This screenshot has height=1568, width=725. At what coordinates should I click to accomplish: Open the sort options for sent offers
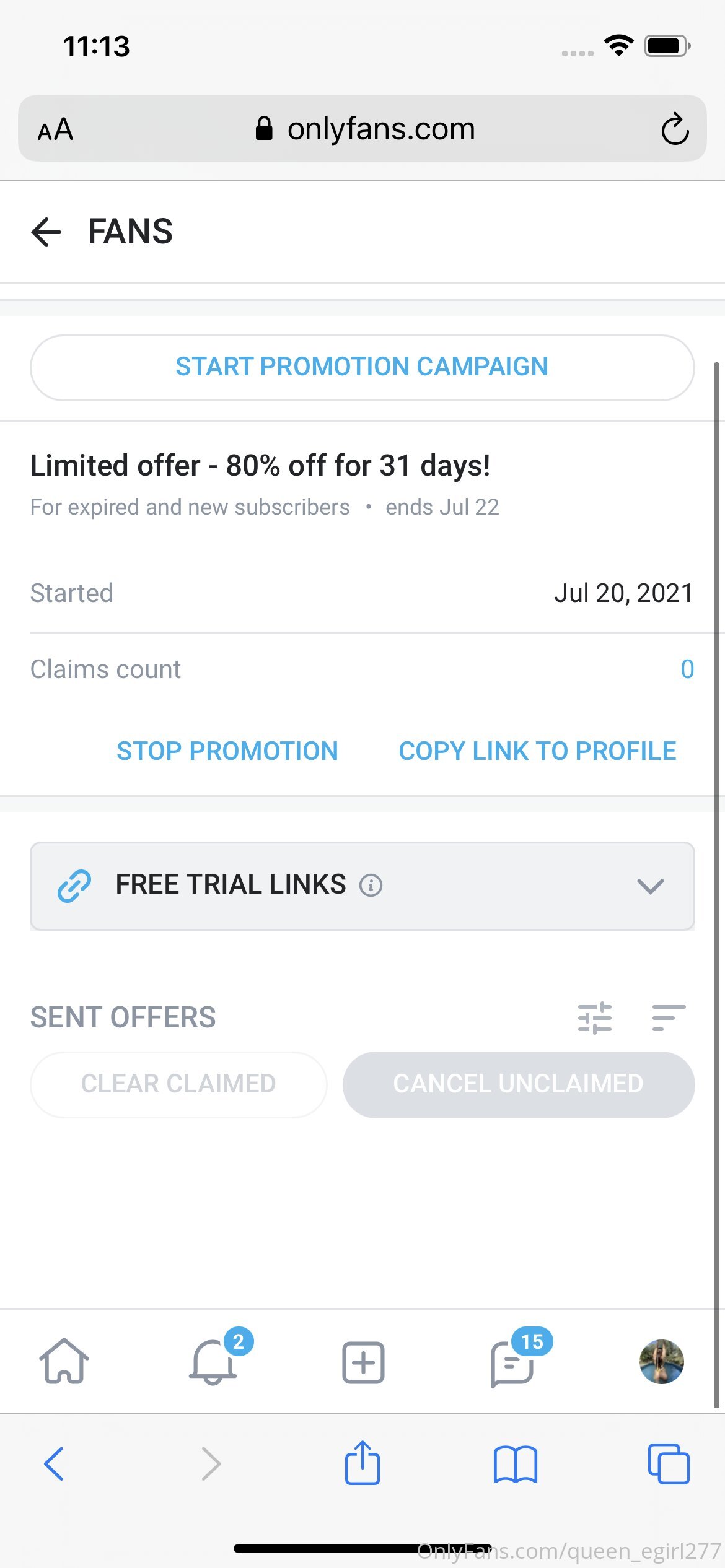point(669,1018)
